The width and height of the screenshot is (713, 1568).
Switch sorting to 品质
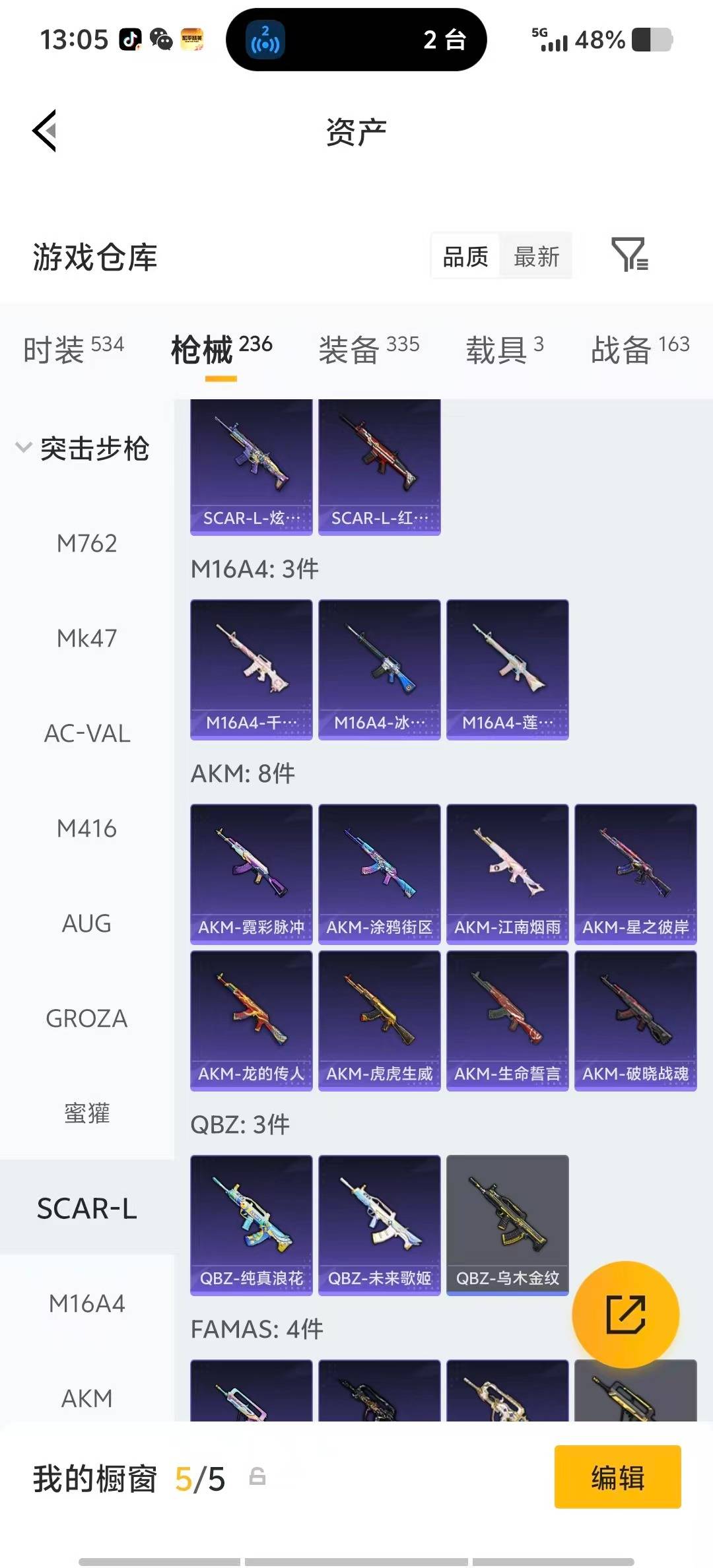465,256
